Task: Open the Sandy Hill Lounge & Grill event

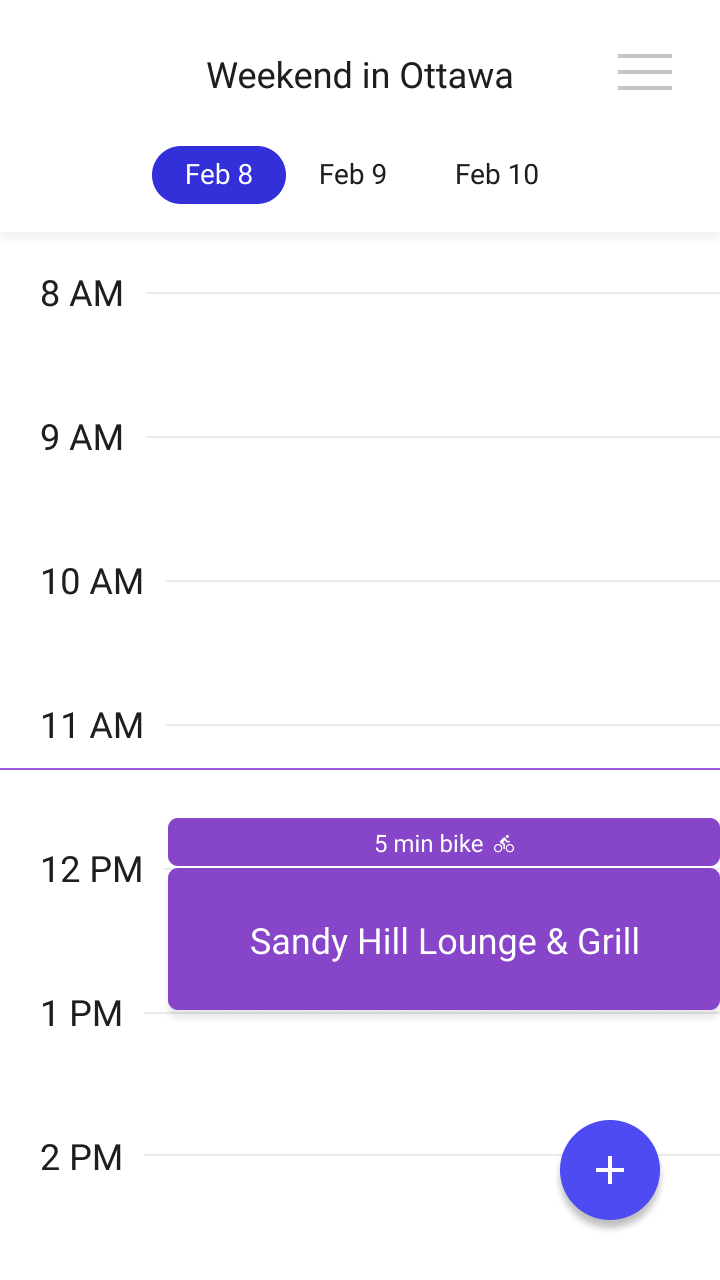Action: [443, 940]
